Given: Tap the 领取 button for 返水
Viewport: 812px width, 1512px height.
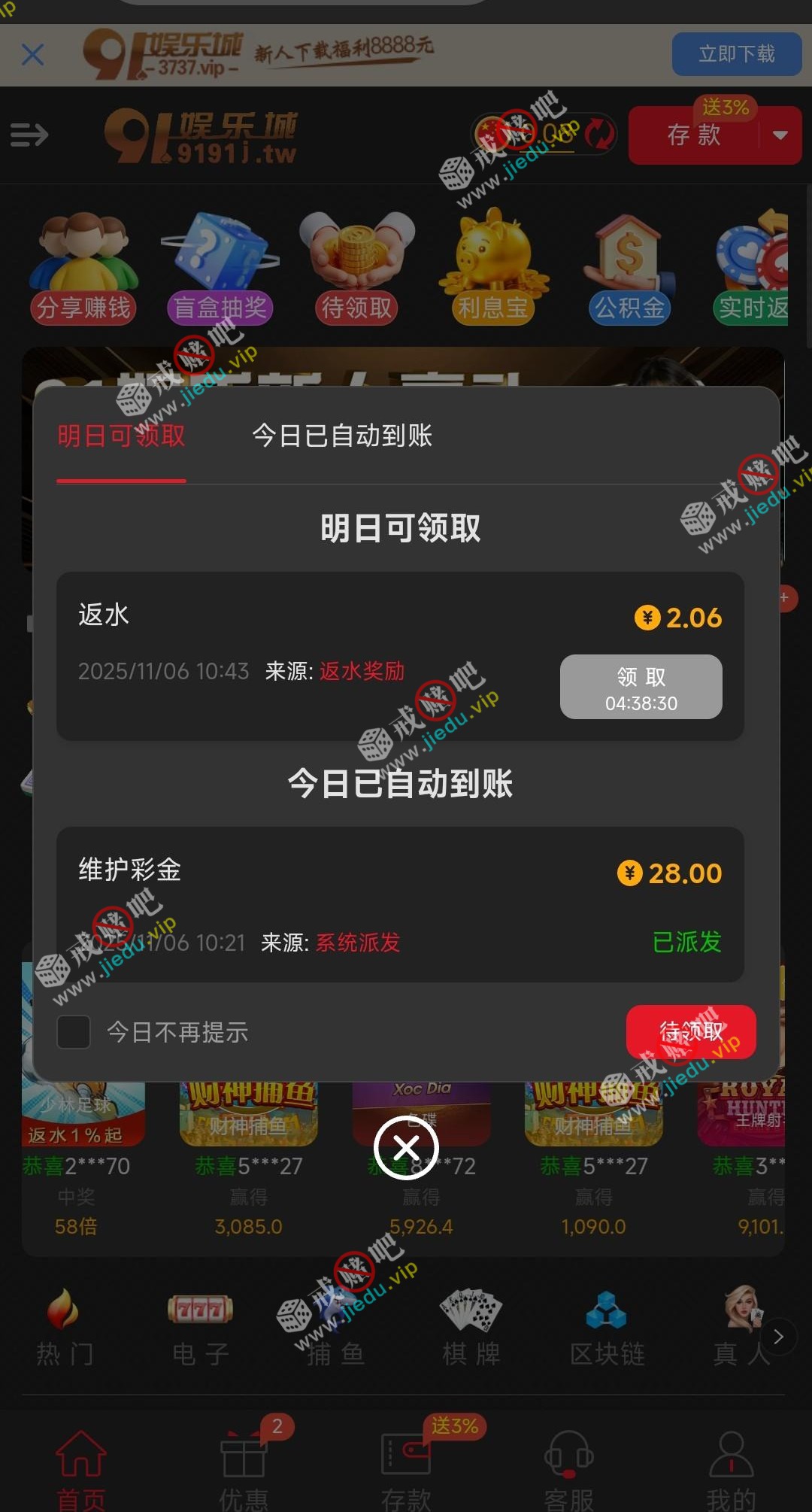Looking at the screenshot, I should 641,687.
